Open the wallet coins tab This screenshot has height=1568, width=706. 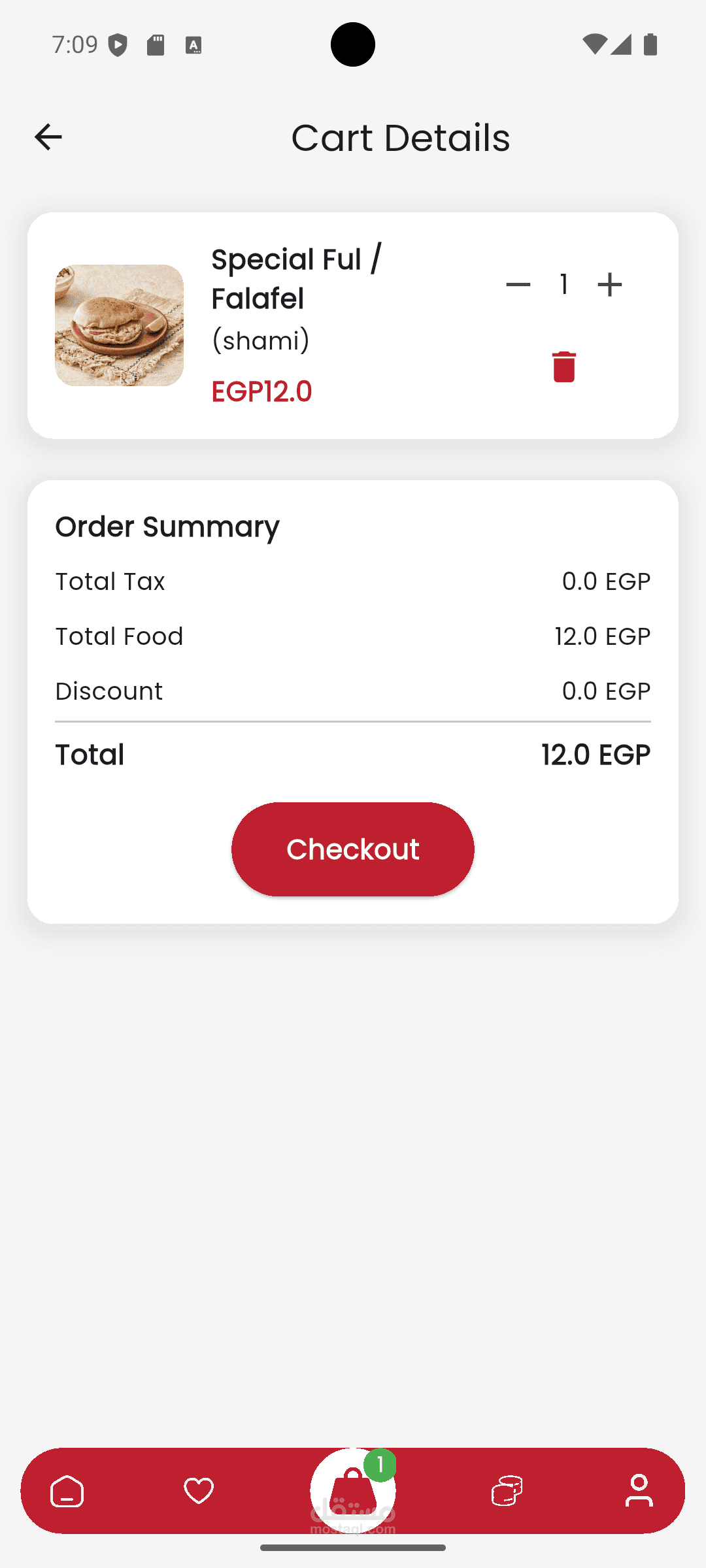(x=507, y=1491)
